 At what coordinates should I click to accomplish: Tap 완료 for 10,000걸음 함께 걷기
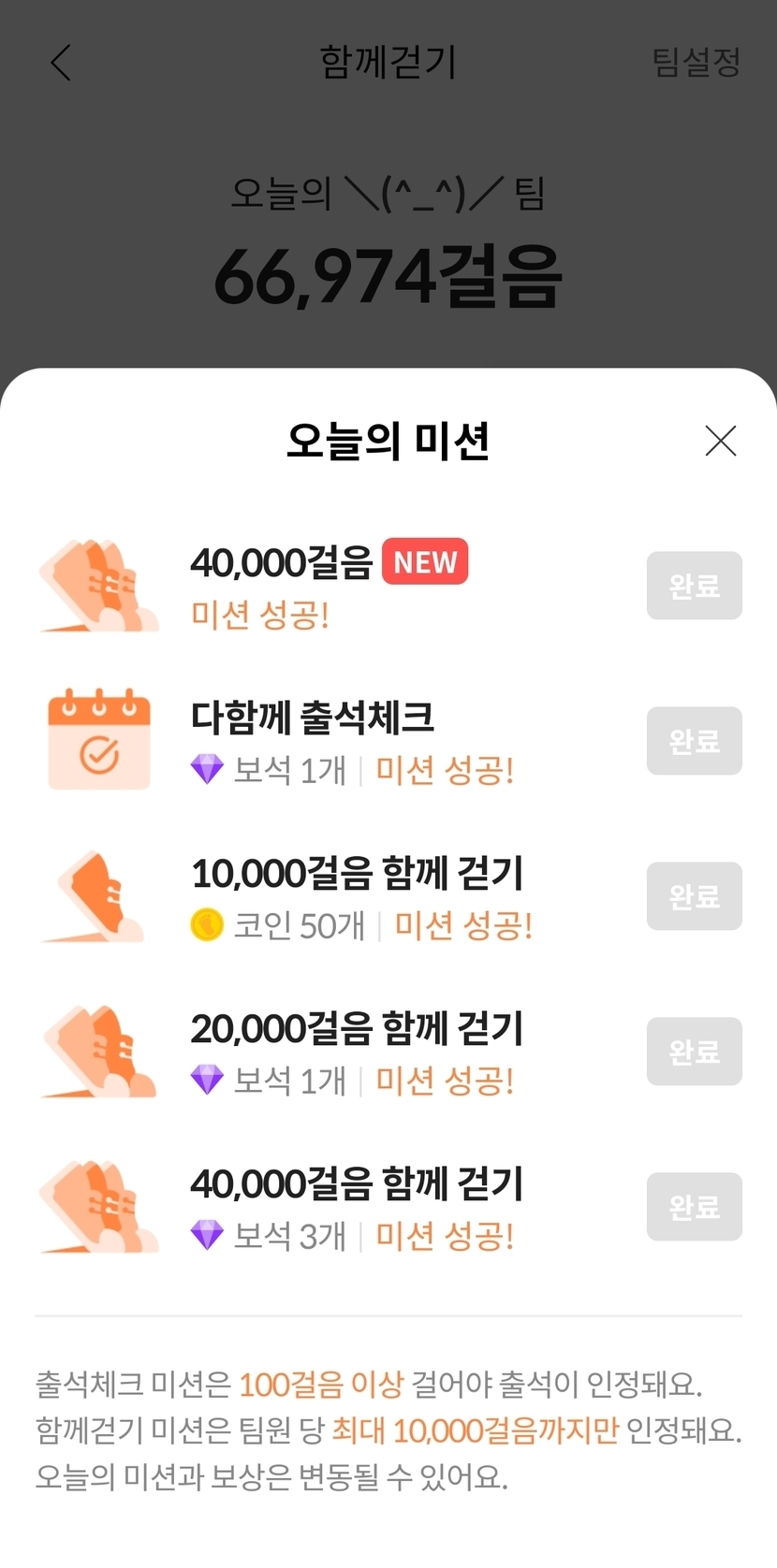[694, 896]
